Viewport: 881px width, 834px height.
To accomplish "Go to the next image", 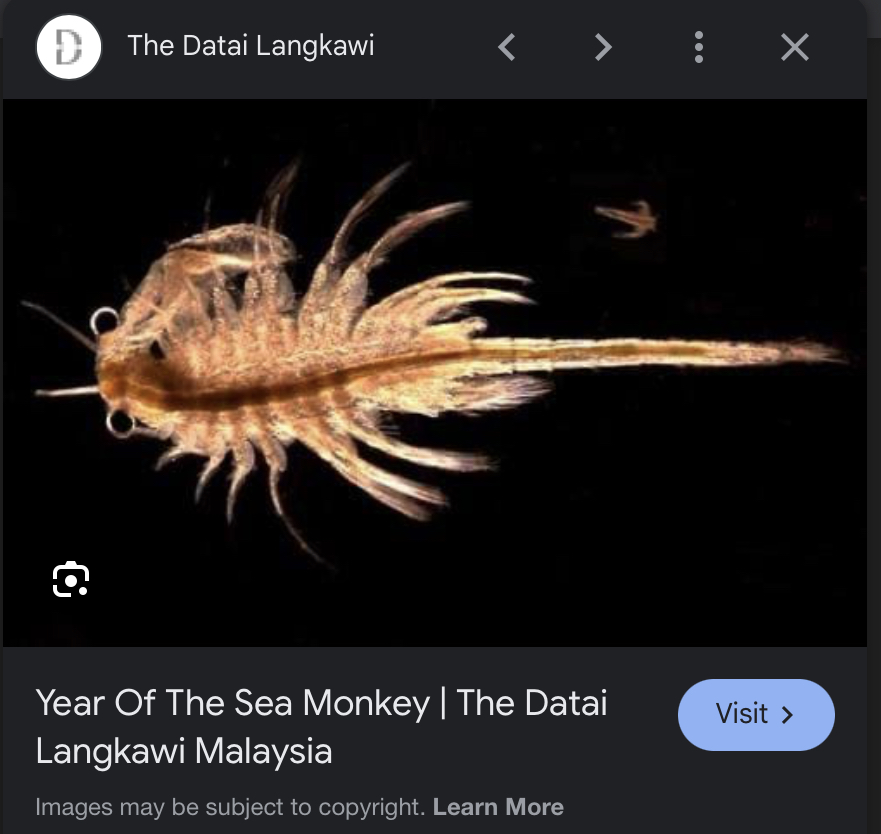I will 603,47.
